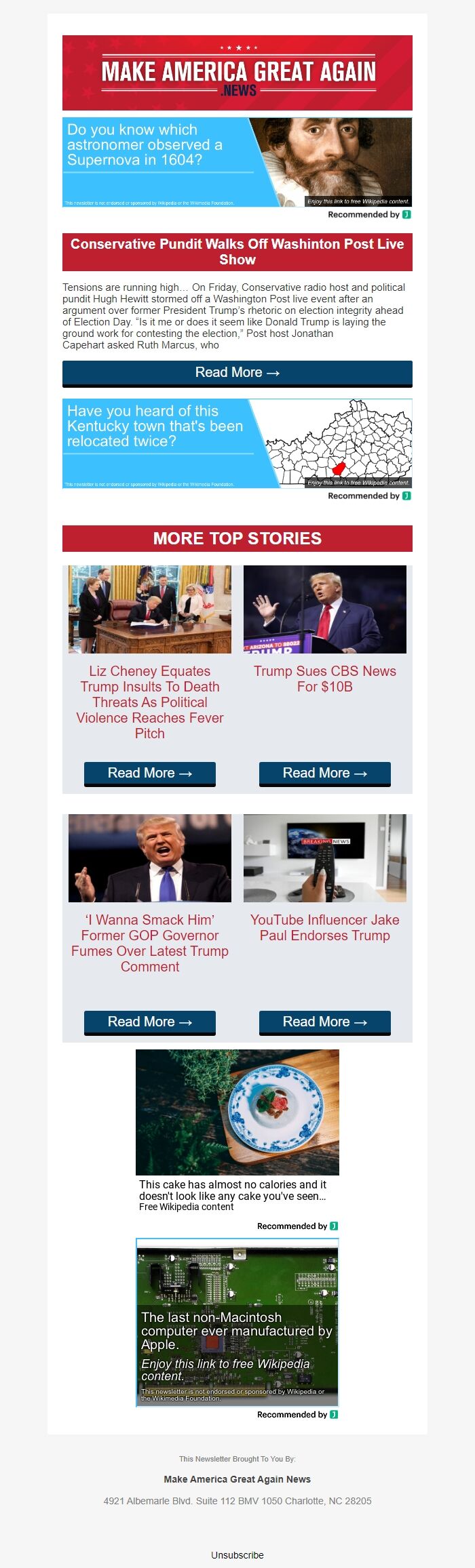
Task: Open the Oval Office signing photo
Action: tap(150, 609)
